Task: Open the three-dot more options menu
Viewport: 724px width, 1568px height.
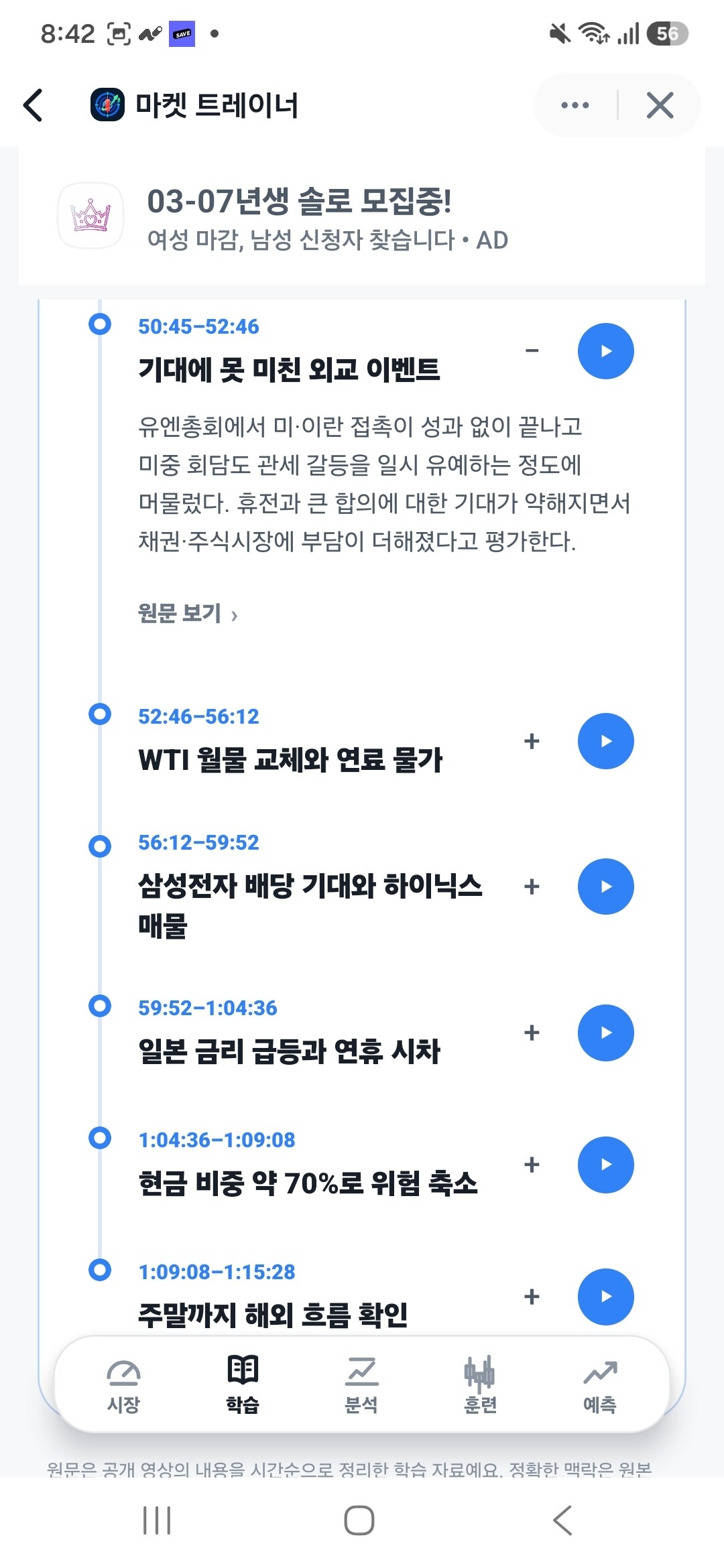Action: (x=575, y=105)
